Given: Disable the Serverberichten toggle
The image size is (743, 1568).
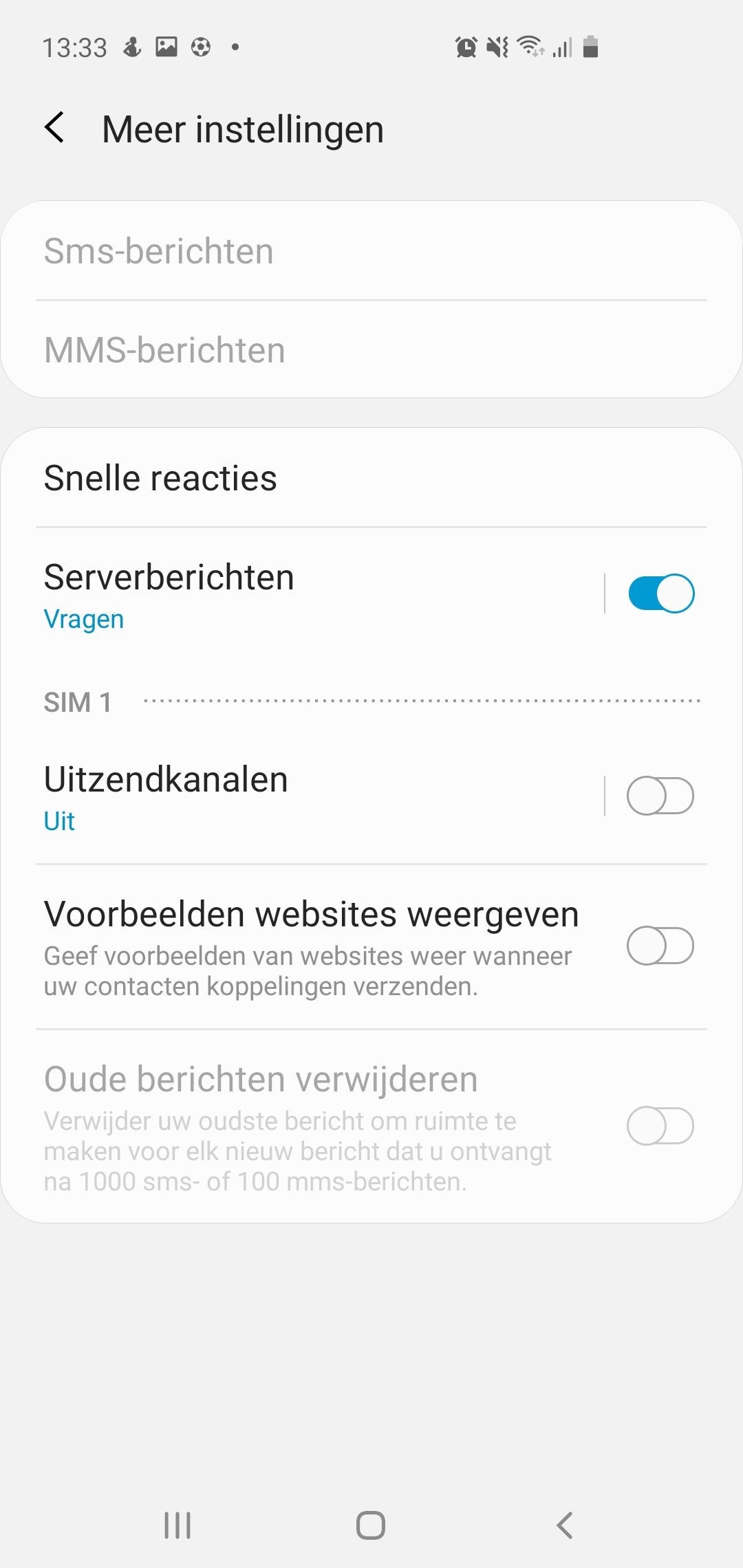Looking at the screenshot, I should (661, 593).
